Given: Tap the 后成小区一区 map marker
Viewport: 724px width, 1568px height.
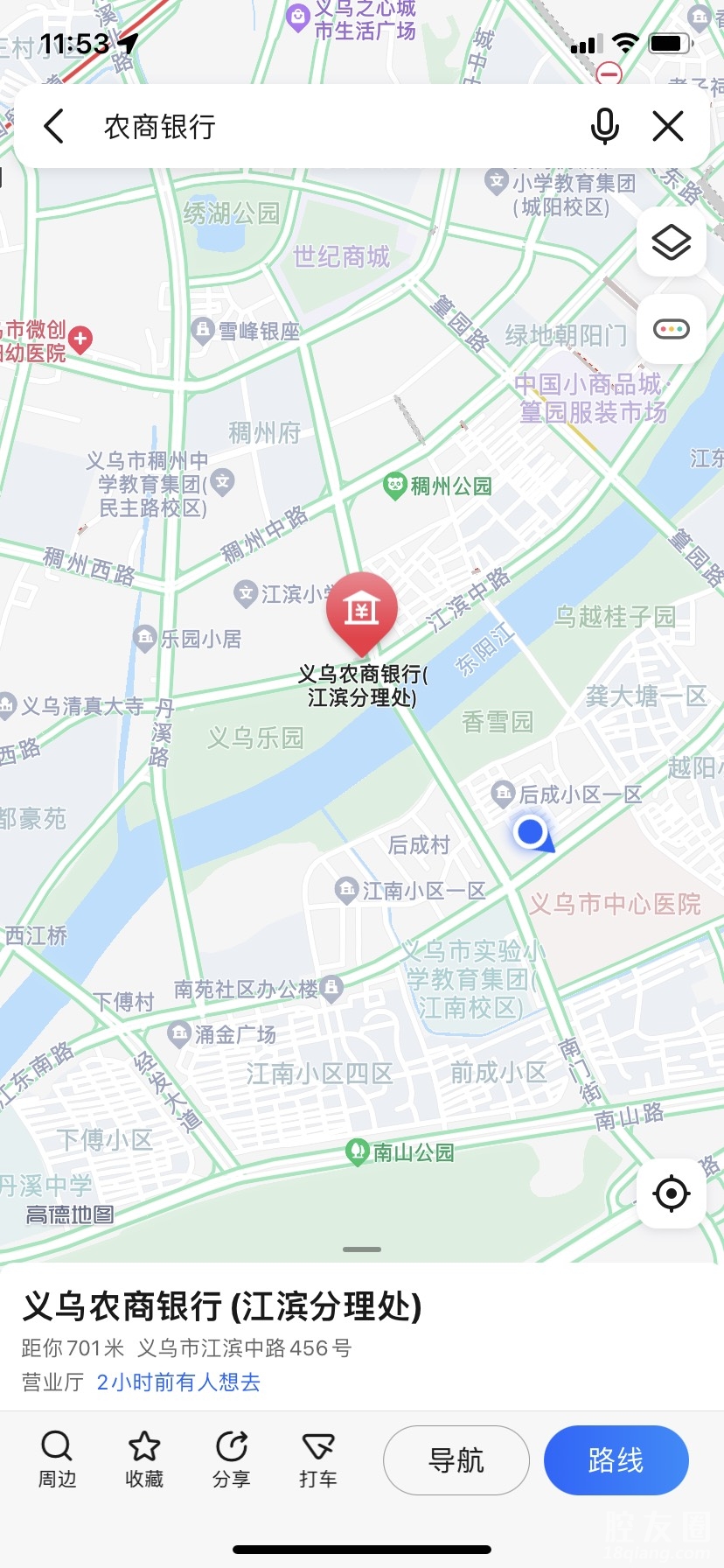Looking at the screenshot, I should 503,794.
